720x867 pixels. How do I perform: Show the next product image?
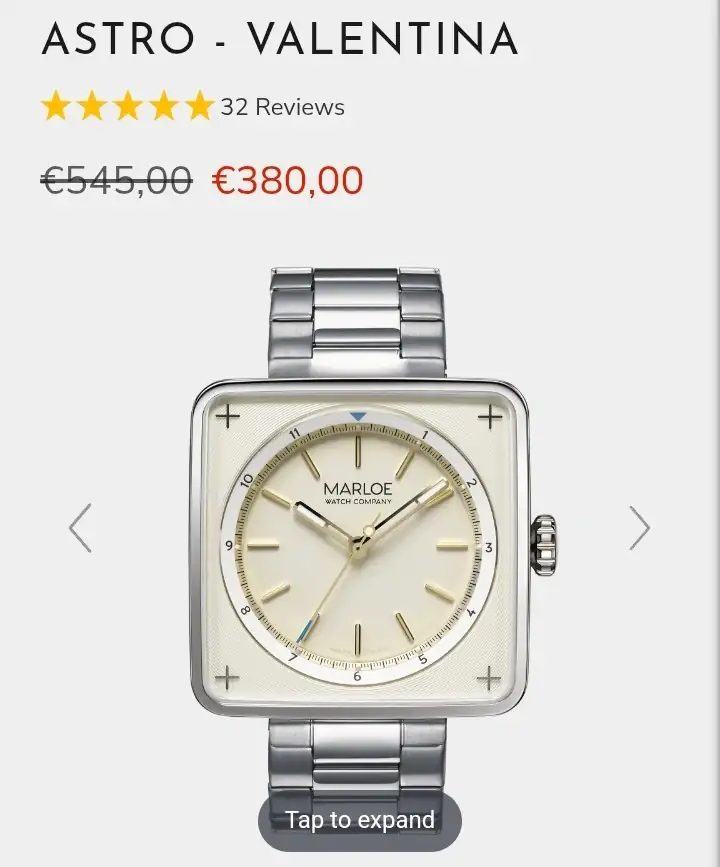pos(639,528)
